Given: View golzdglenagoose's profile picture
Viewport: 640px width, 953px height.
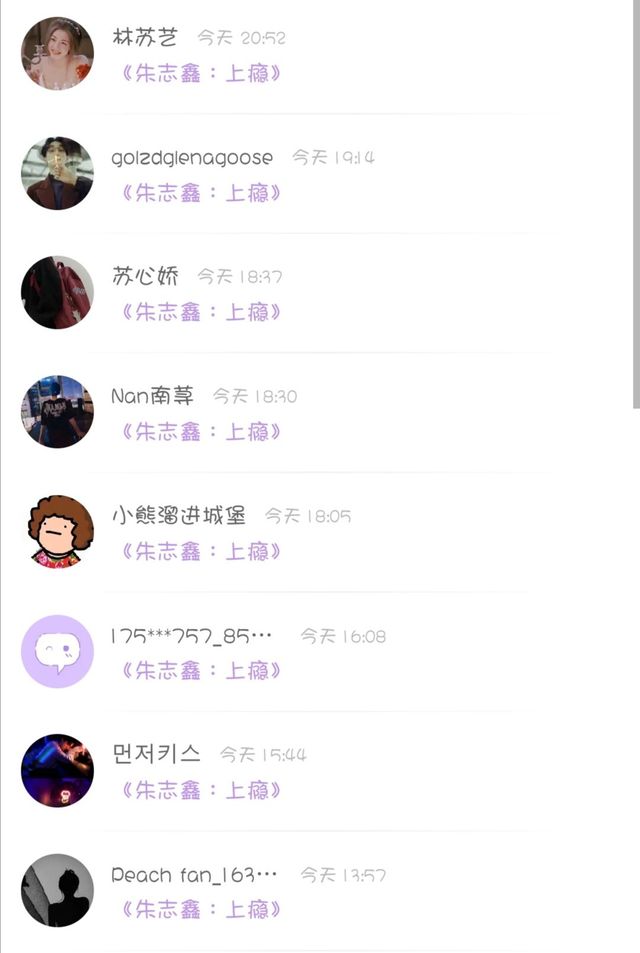Looking at the screenshot, I should point(57,173).
